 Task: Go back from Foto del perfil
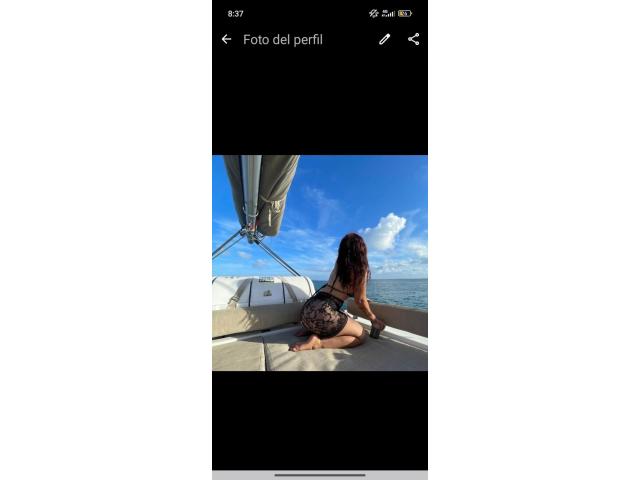226,39
